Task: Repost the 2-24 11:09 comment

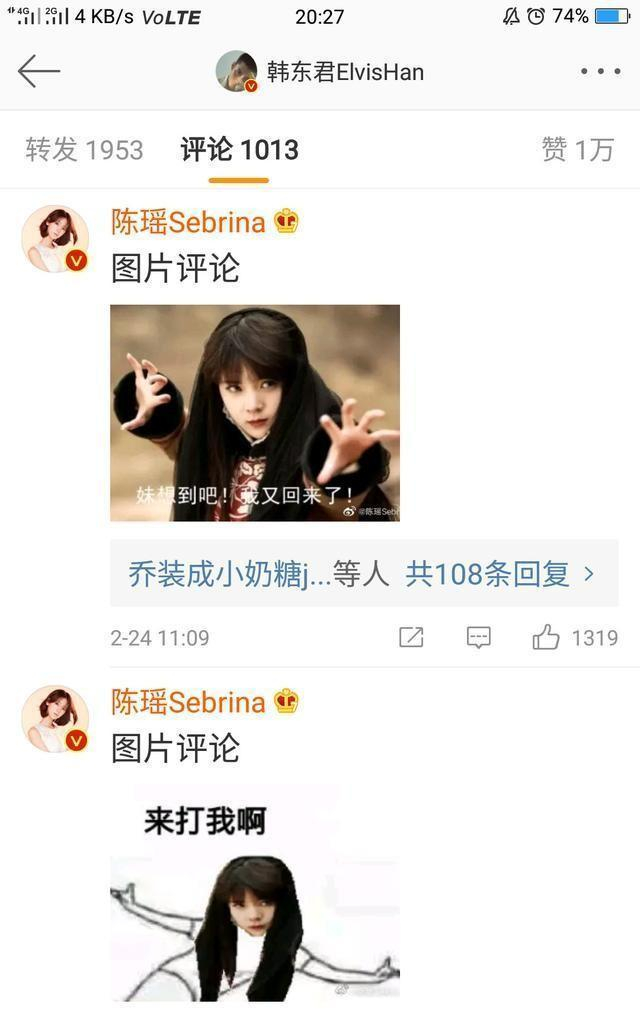Action: [x=411, y=637]
